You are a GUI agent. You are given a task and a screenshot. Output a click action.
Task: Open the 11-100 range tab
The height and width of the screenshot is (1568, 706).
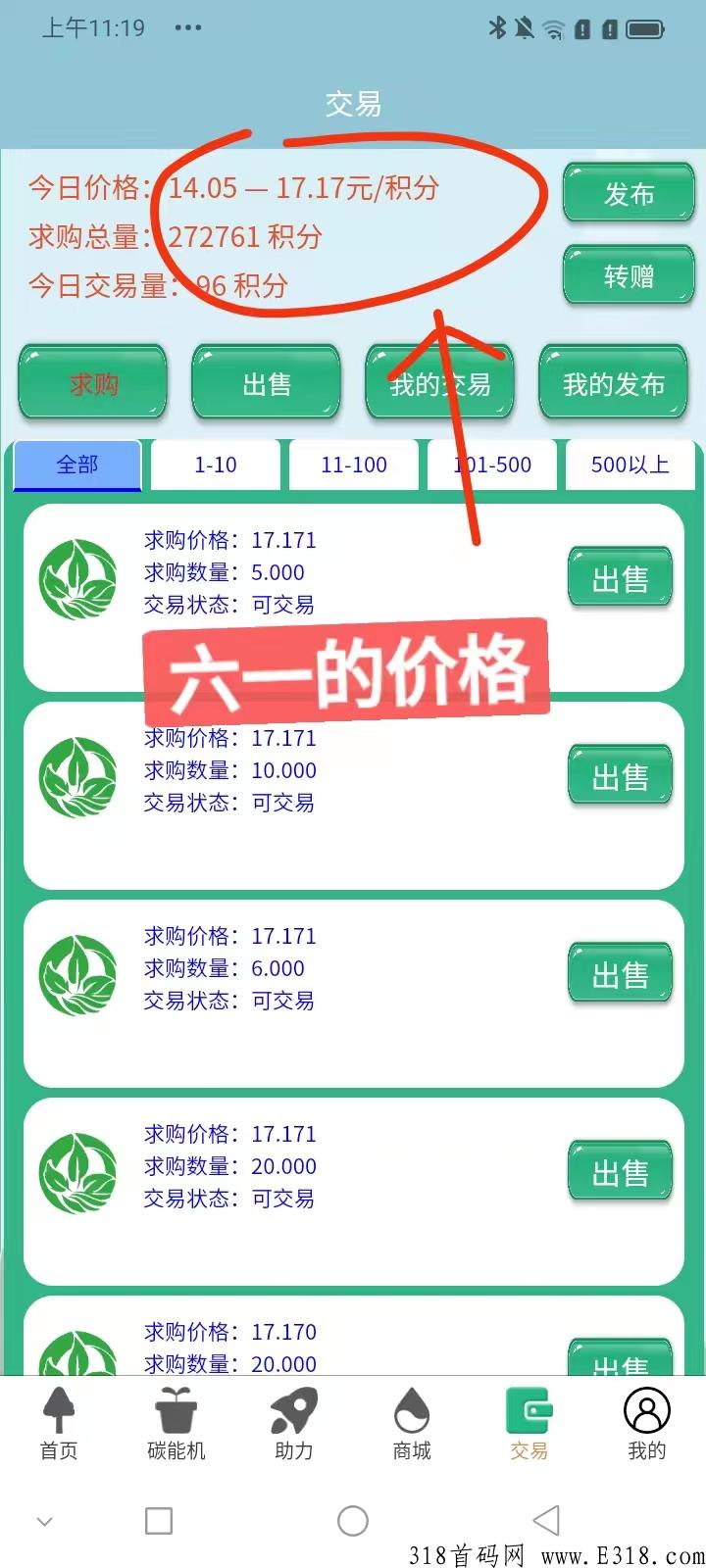(x=353, y=465)
